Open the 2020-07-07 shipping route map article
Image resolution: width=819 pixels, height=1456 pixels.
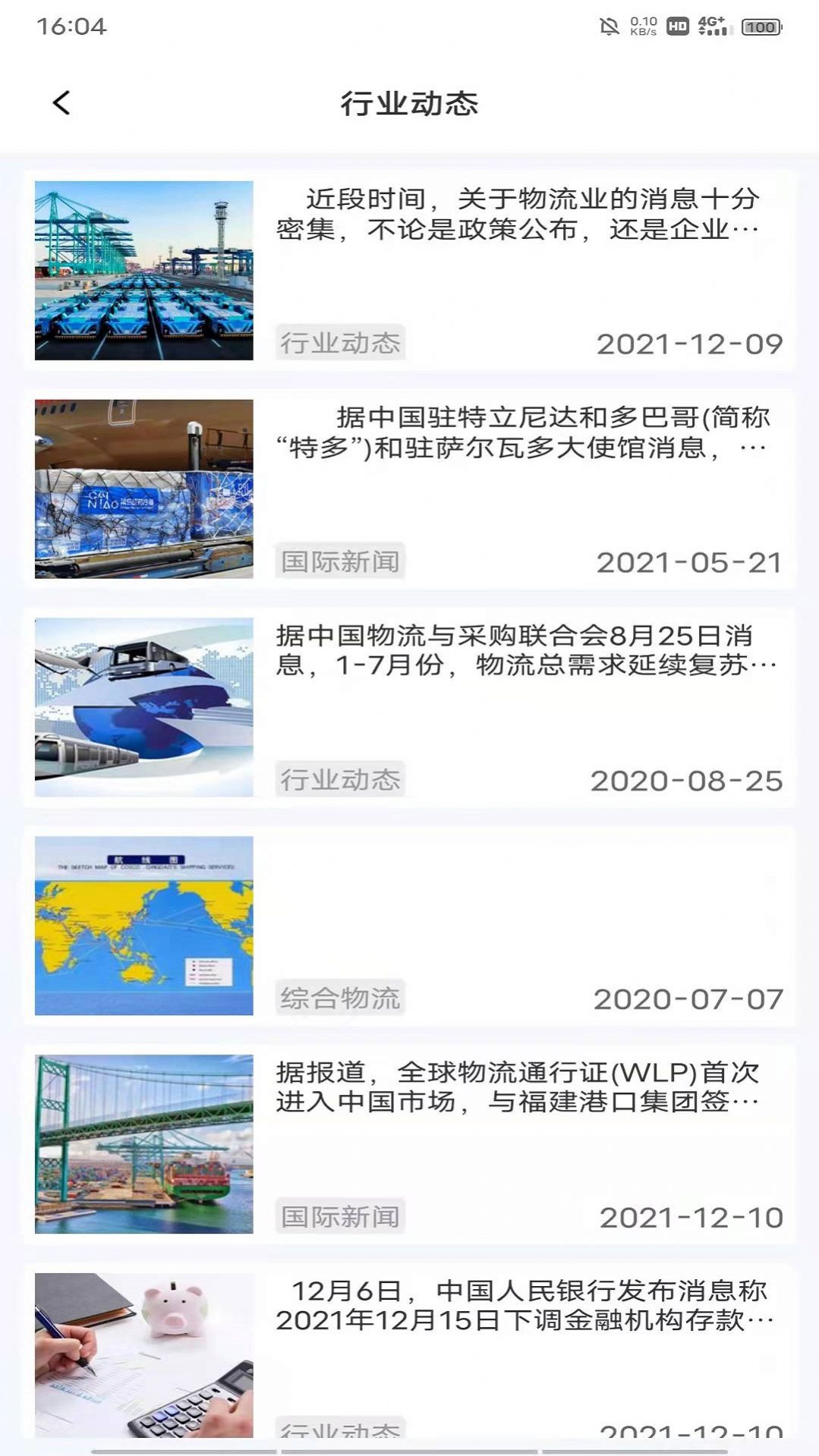coord(410,926)
